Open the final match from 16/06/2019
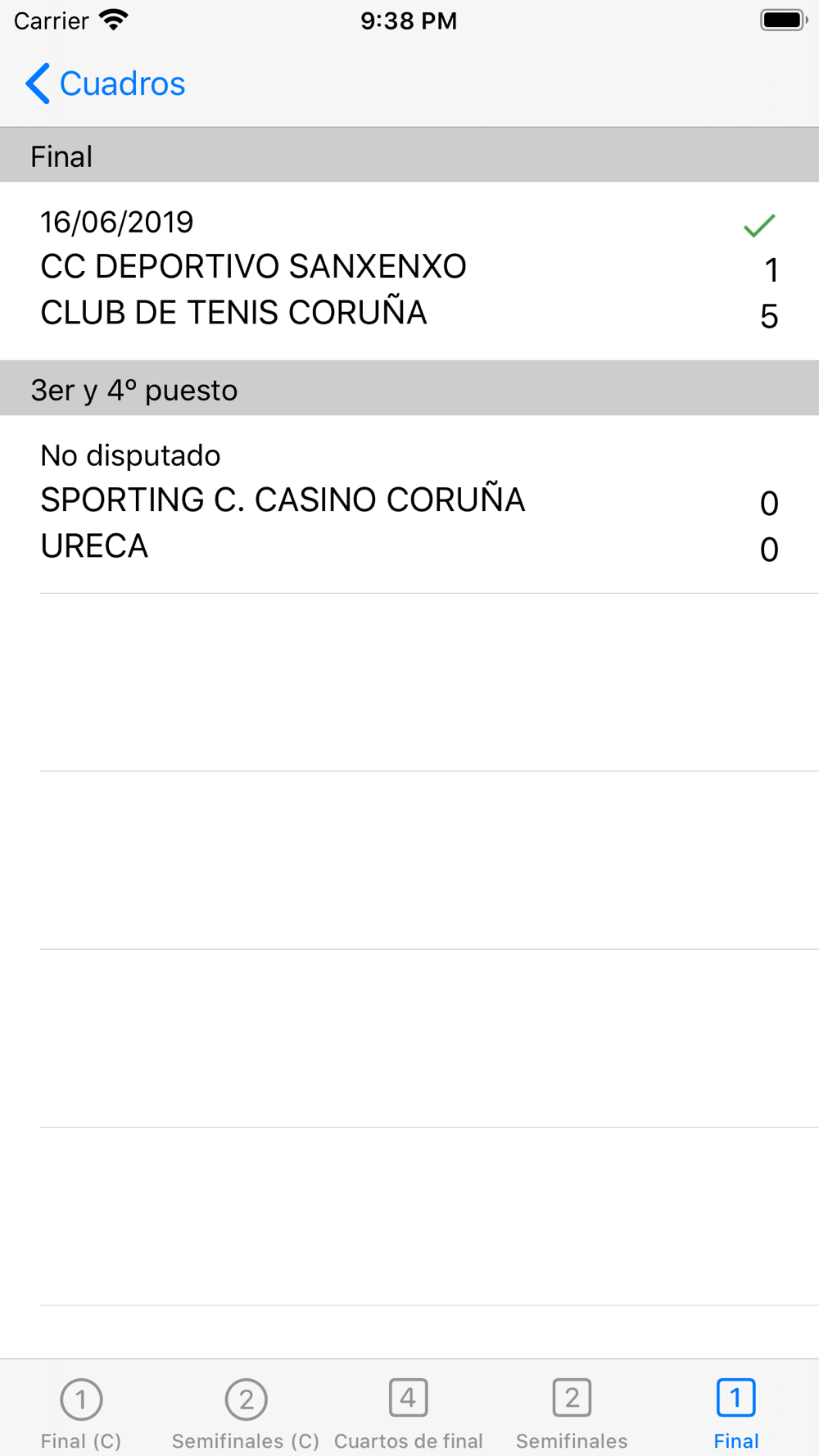 409,270
